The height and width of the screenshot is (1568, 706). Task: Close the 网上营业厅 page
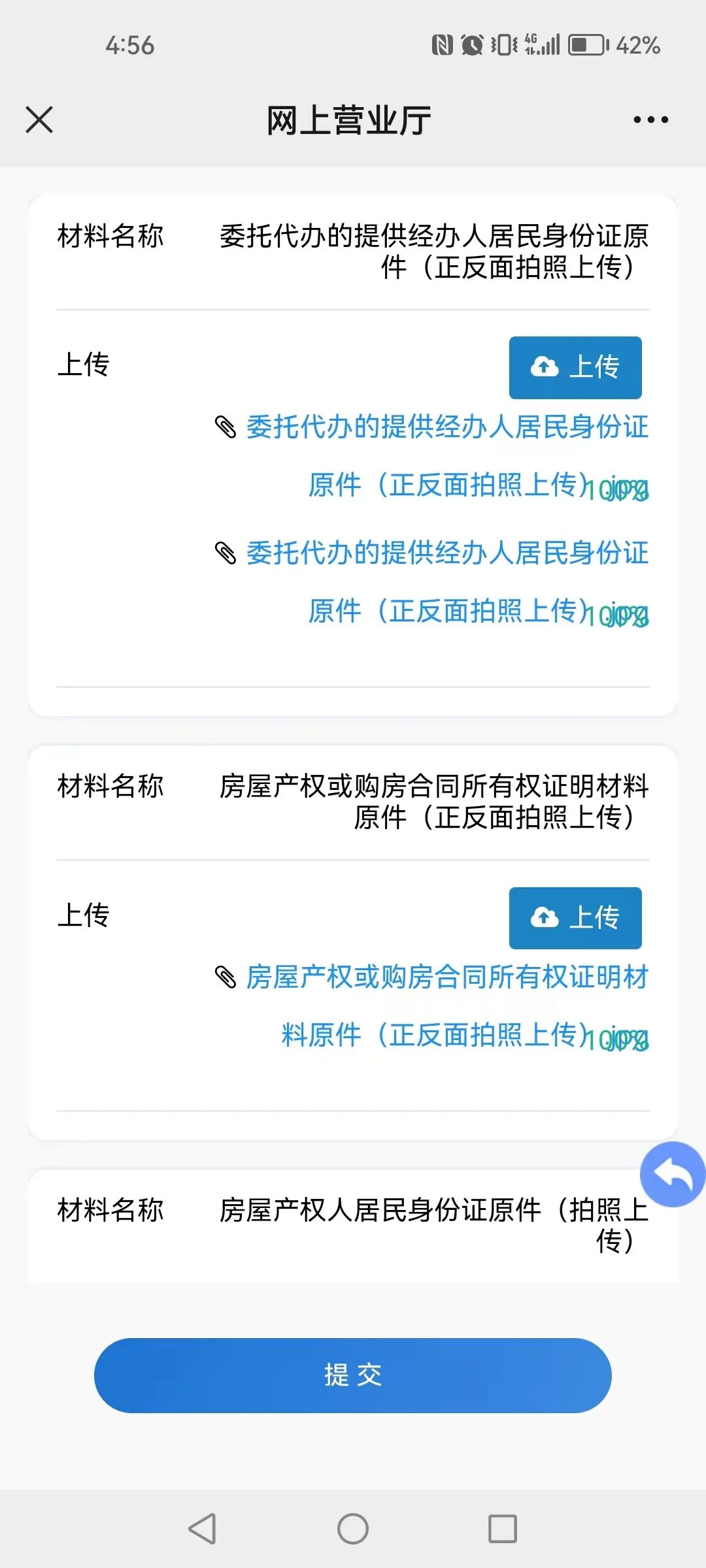(x=39, y=120)
